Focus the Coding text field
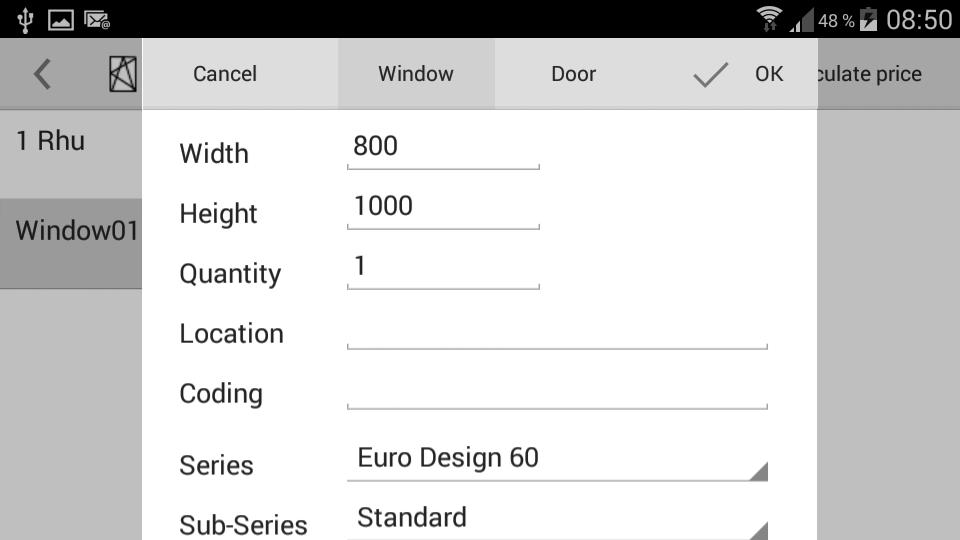The width and height of the screenshot is (960, 540). point(556,392)
